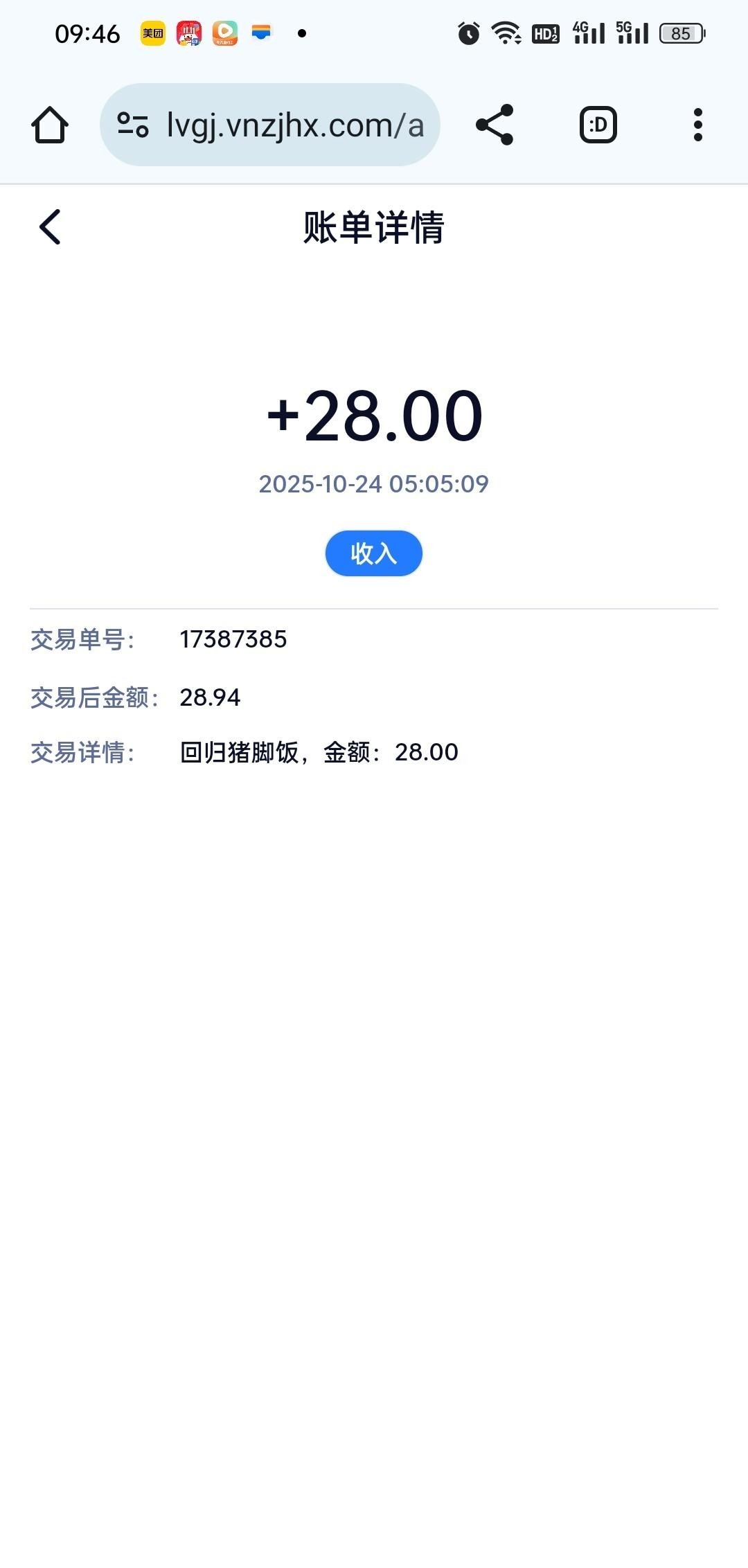Share this page link
The image size is (748, 1568).
pyautogui.click(x=495, y=125)
